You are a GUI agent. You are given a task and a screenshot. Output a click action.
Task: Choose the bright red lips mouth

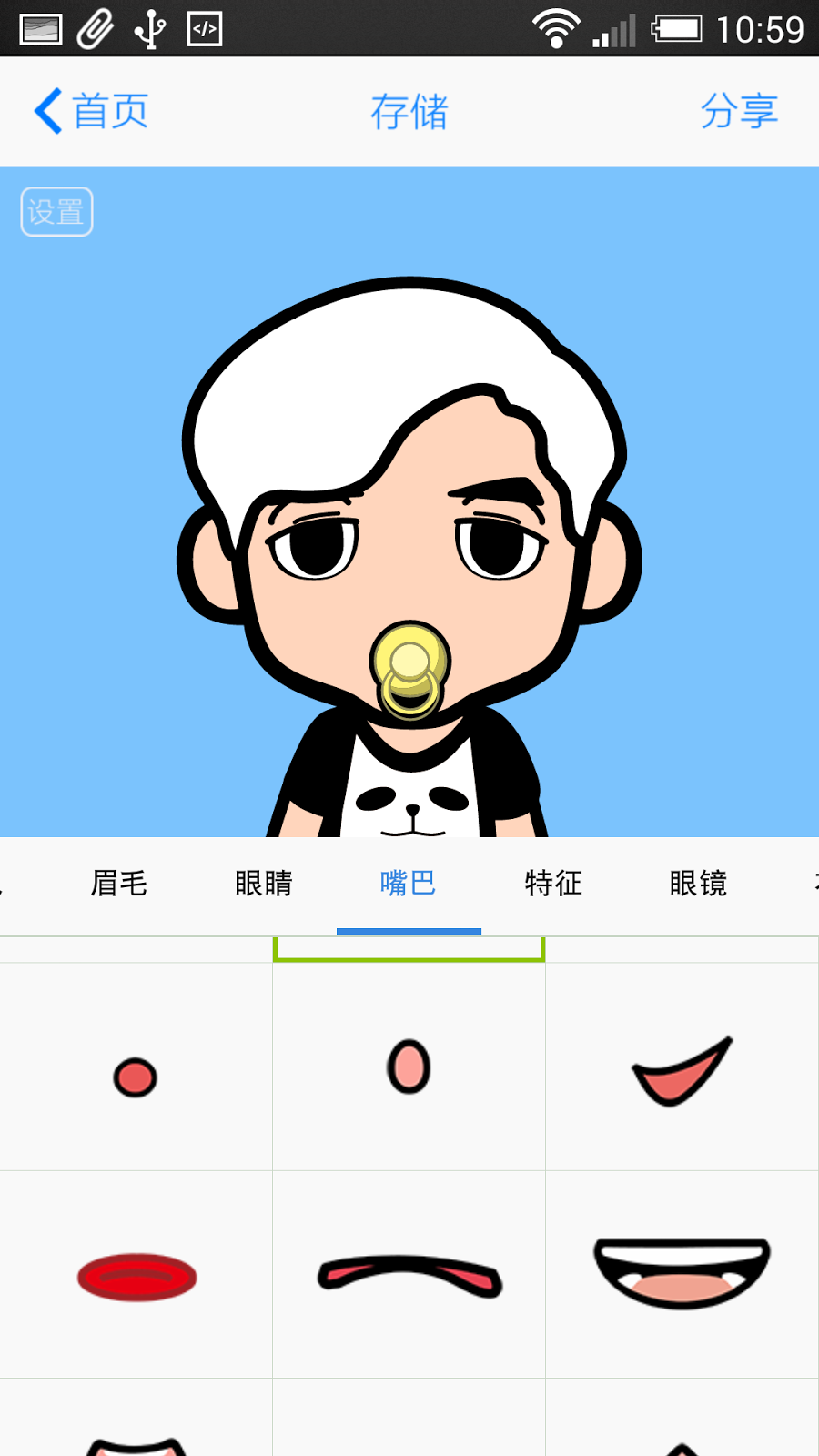136,1276
